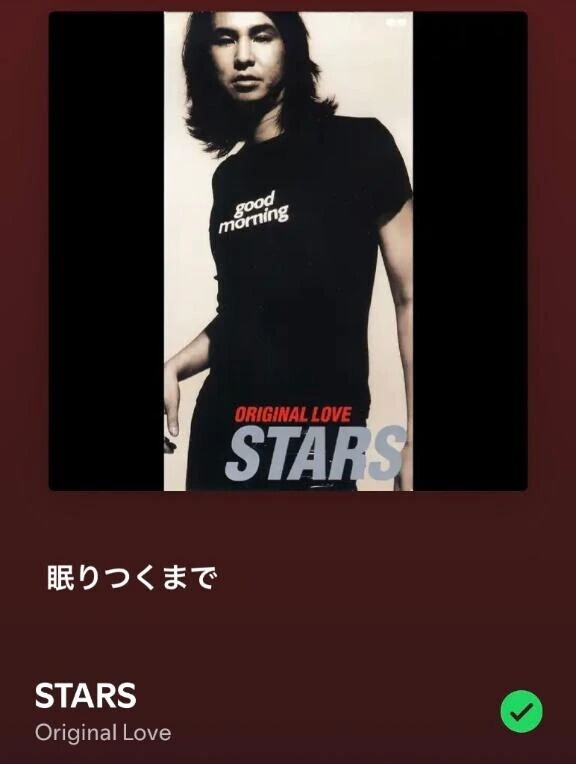The image size is (576, 764).
Task: Open the Original Love artist link
Action: coord(103,733)
